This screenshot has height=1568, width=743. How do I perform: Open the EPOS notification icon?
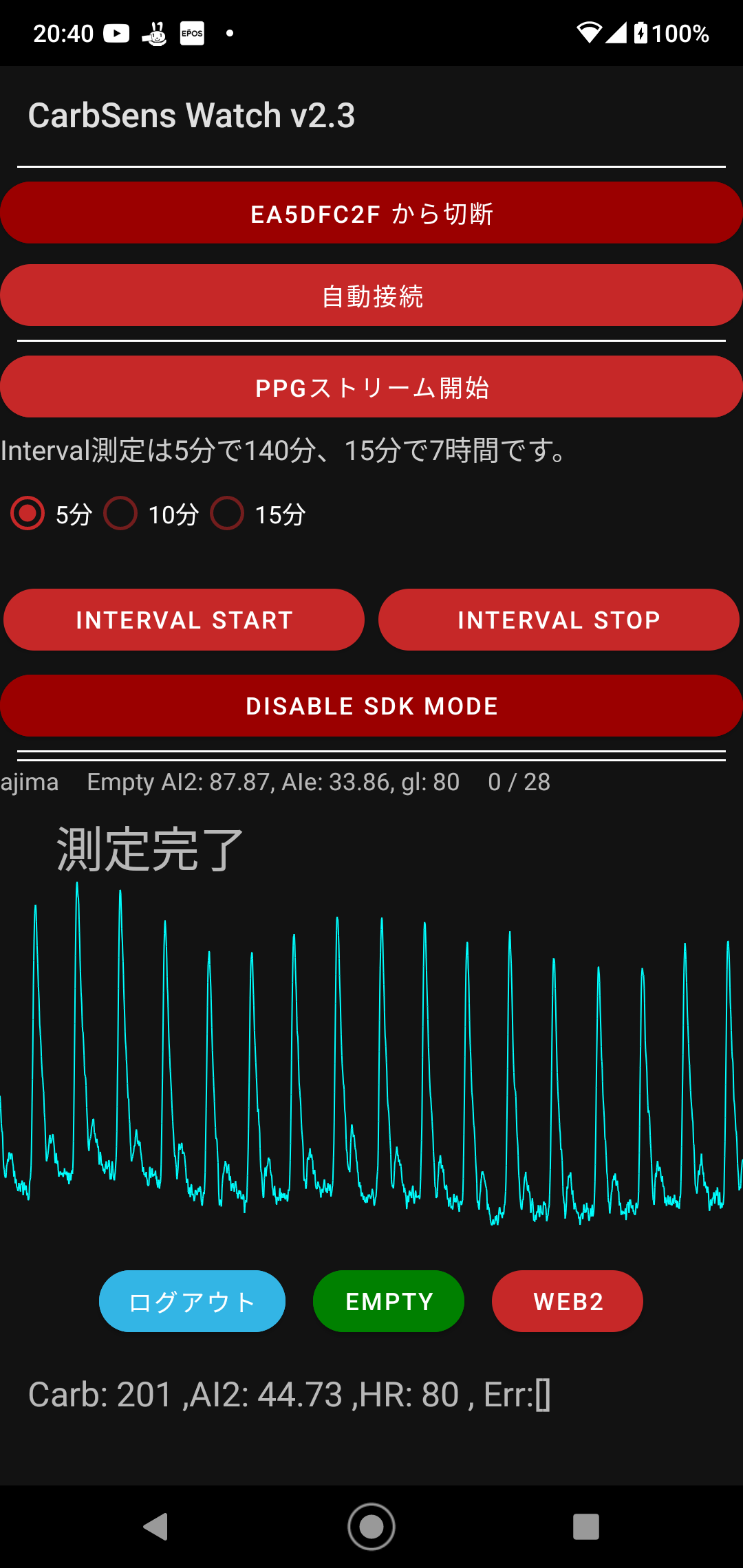191,32
